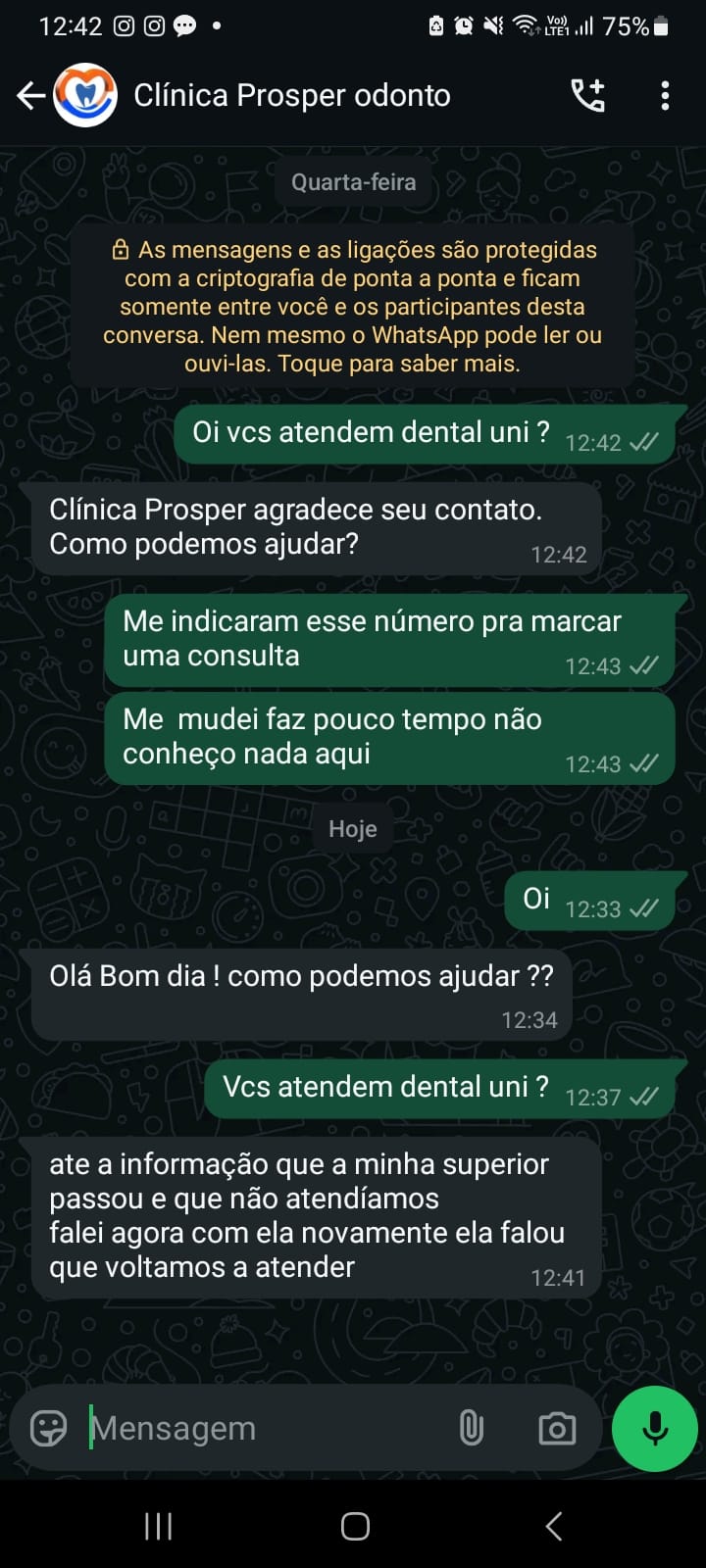Image resolution: width=706 pixels, height=1568 pixels.
Task: Open Clínica Prosper odonto contact info
Action: pyautogui.click(x=291, y=95)
